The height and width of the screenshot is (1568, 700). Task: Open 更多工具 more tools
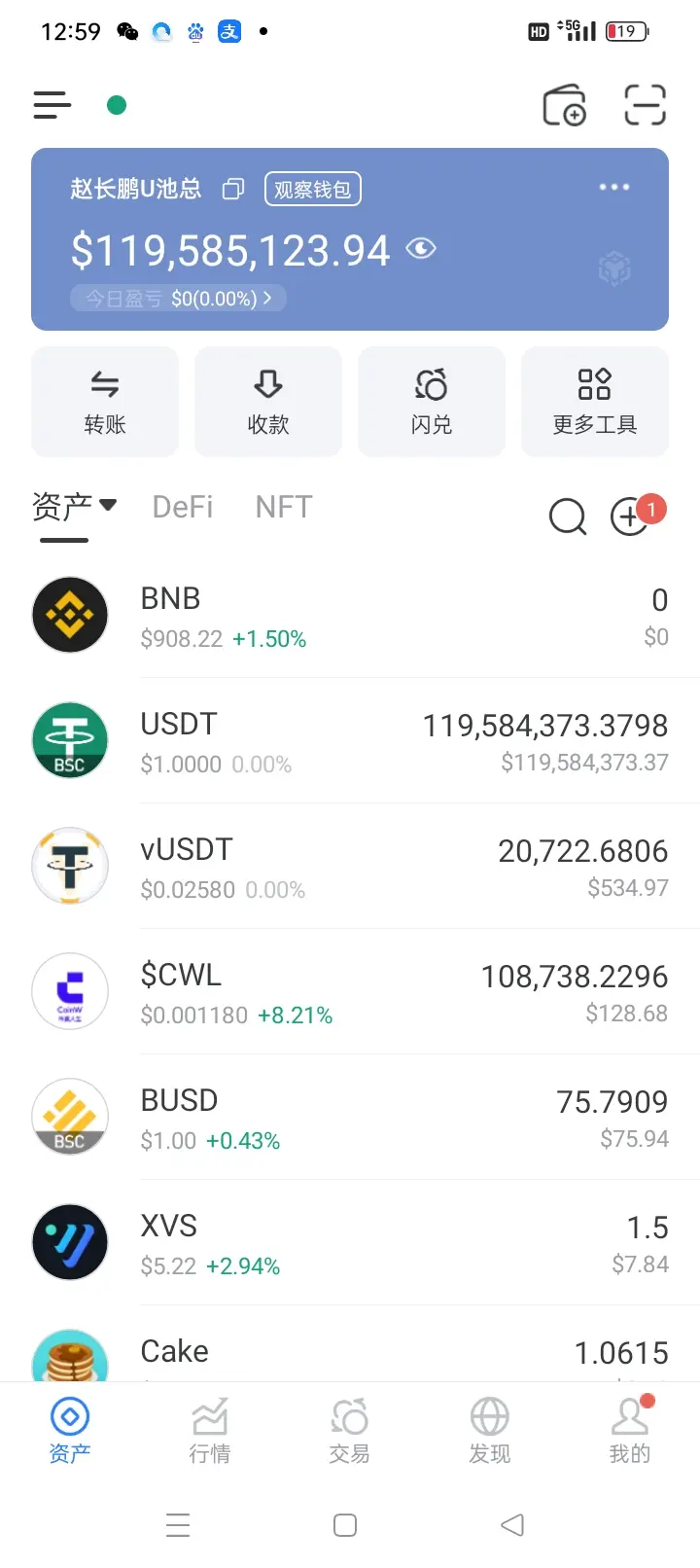coord(595,402)
